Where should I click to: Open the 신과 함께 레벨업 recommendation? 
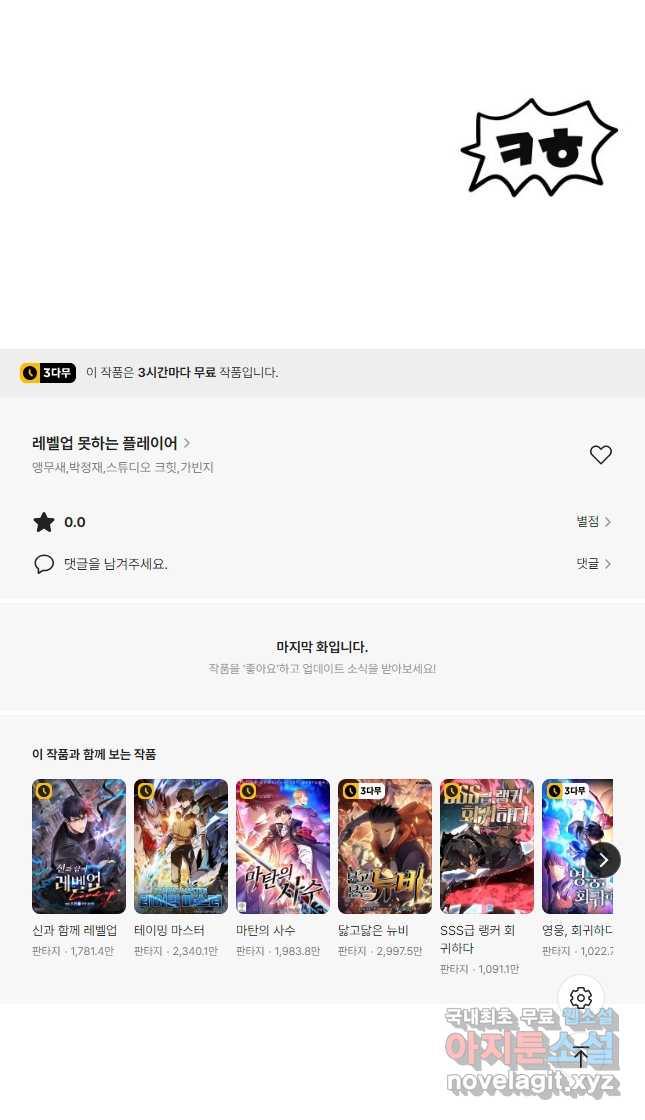(x=79, y=847)
